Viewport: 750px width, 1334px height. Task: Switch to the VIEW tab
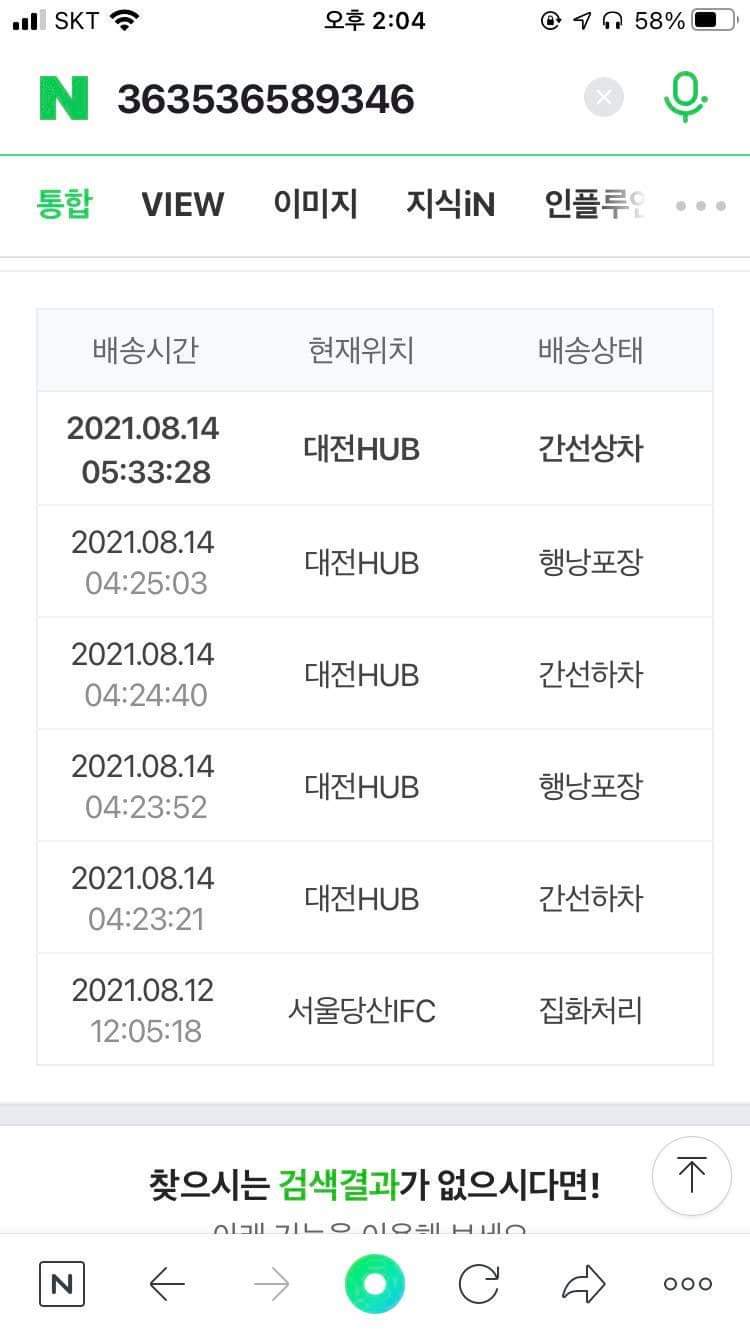pos(183,204)
